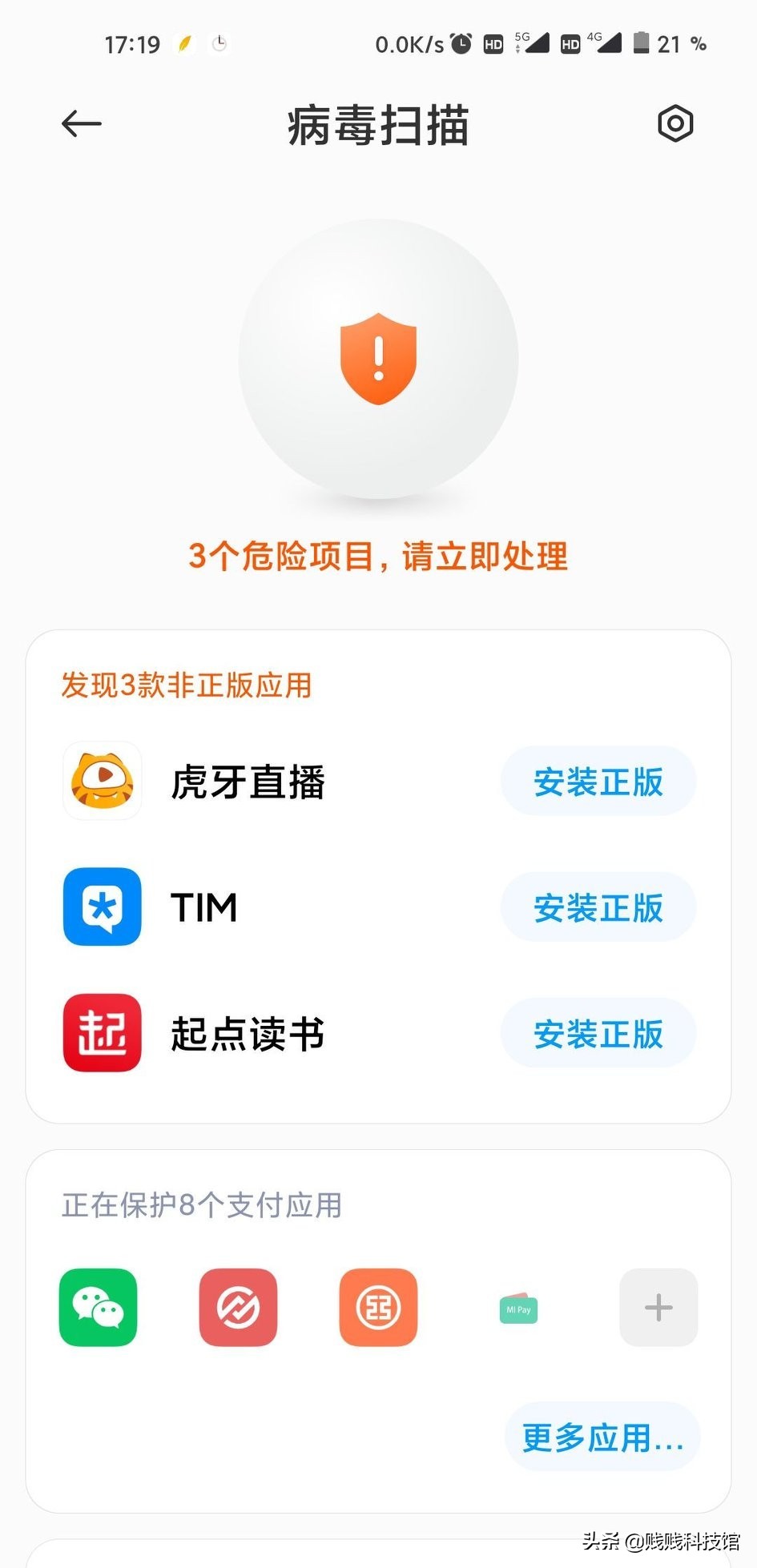Tap the battery indicator in the status bar

pyautogui.click(x=642, y=44)
